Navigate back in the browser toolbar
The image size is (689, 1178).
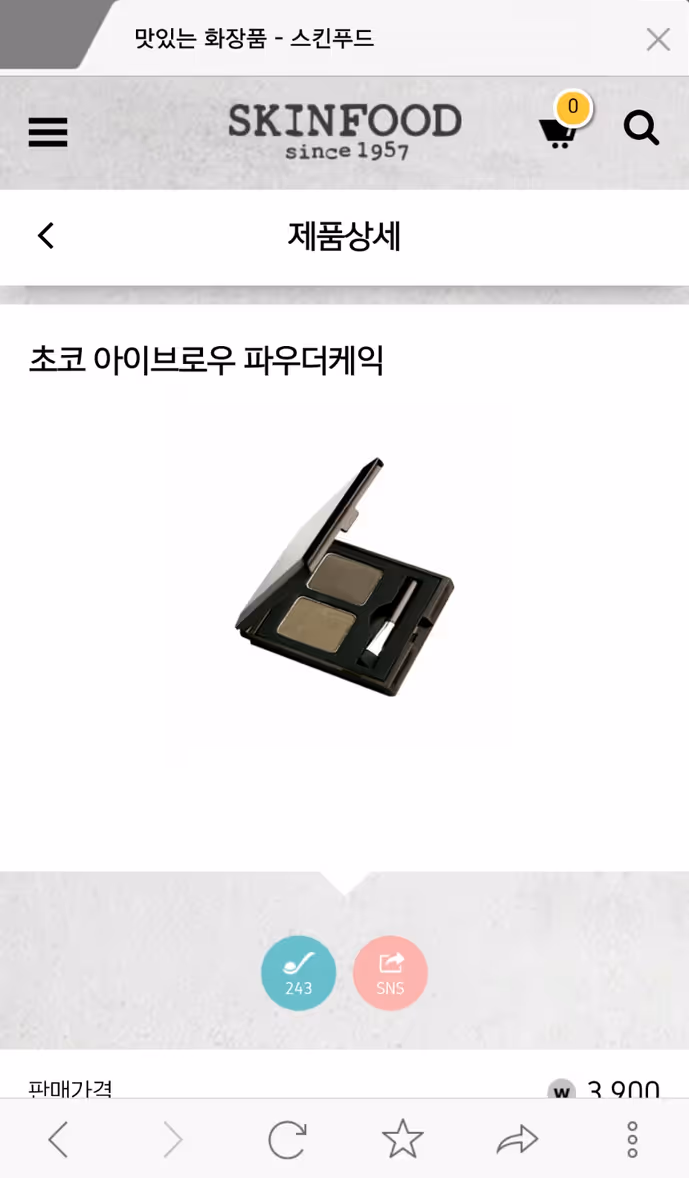(58, 1140)
